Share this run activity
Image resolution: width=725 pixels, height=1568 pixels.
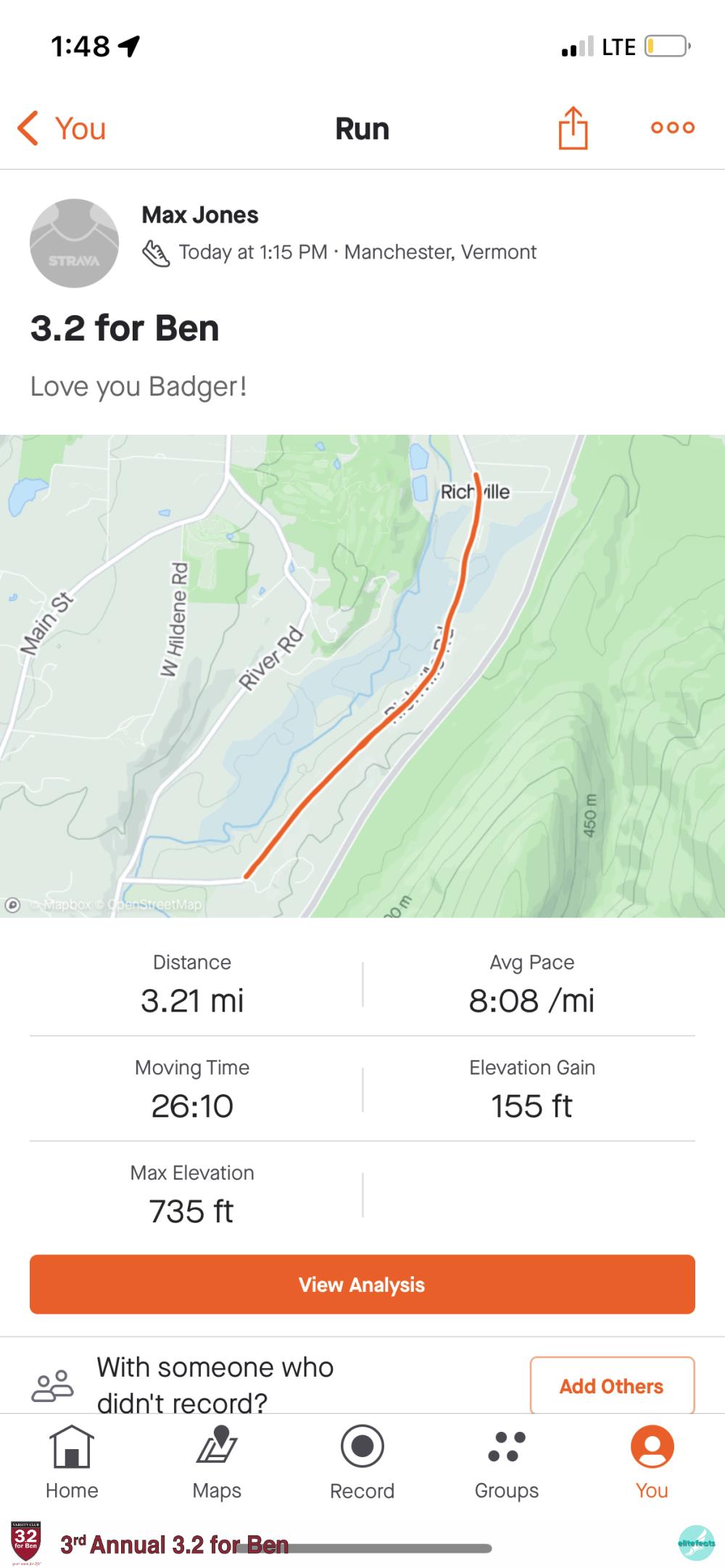pos(573,128)
